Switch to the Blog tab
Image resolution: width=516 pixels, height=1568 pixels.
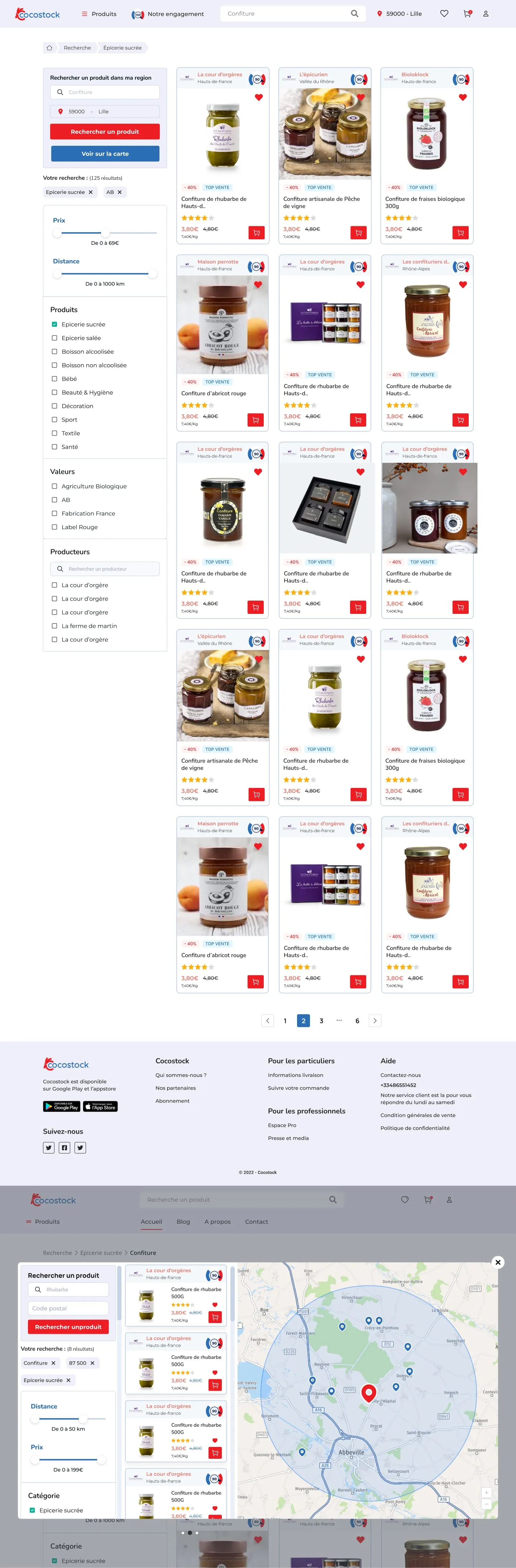pyautogui.click(x=183, y=1222)
